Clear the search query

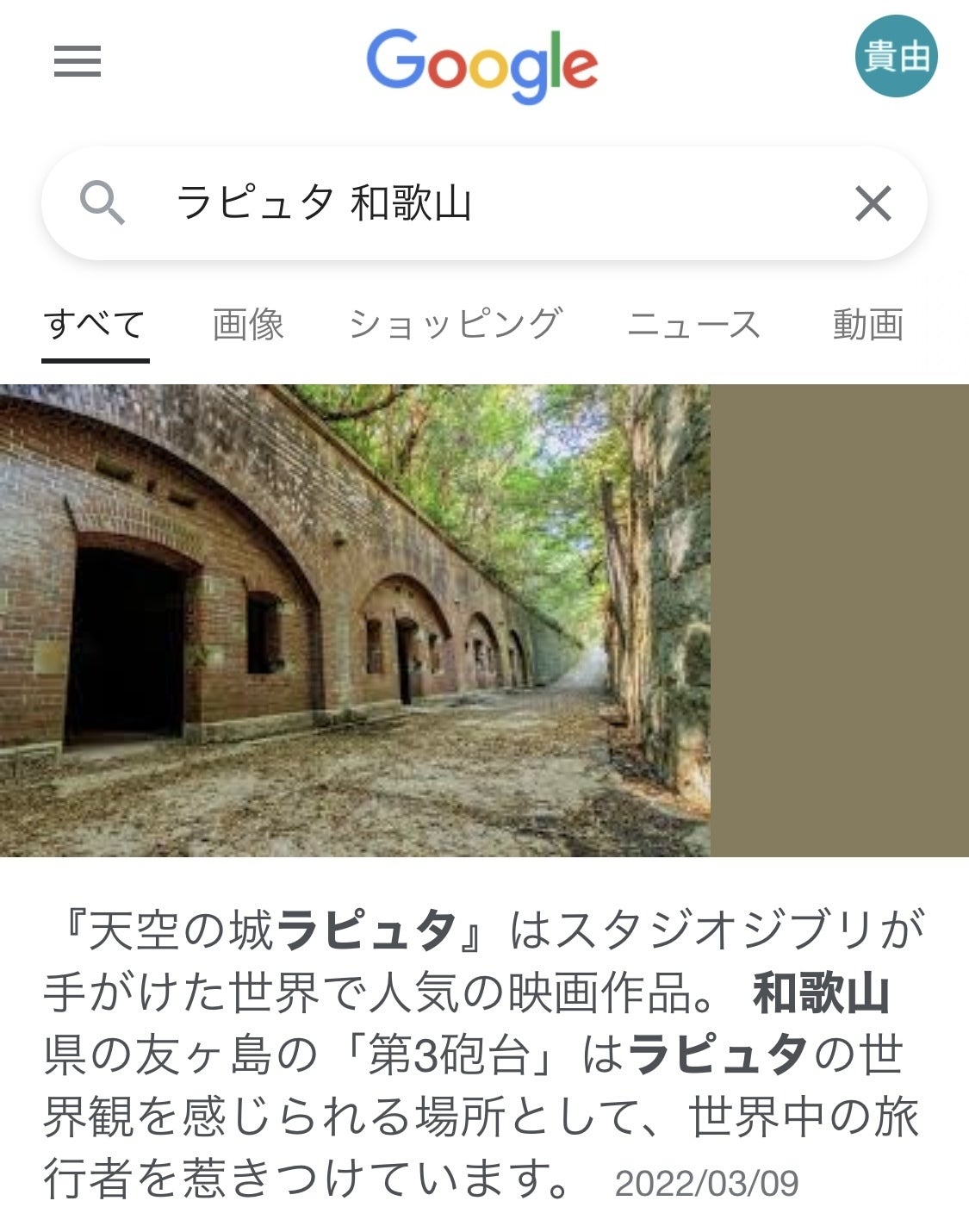[x=873, y=203]
